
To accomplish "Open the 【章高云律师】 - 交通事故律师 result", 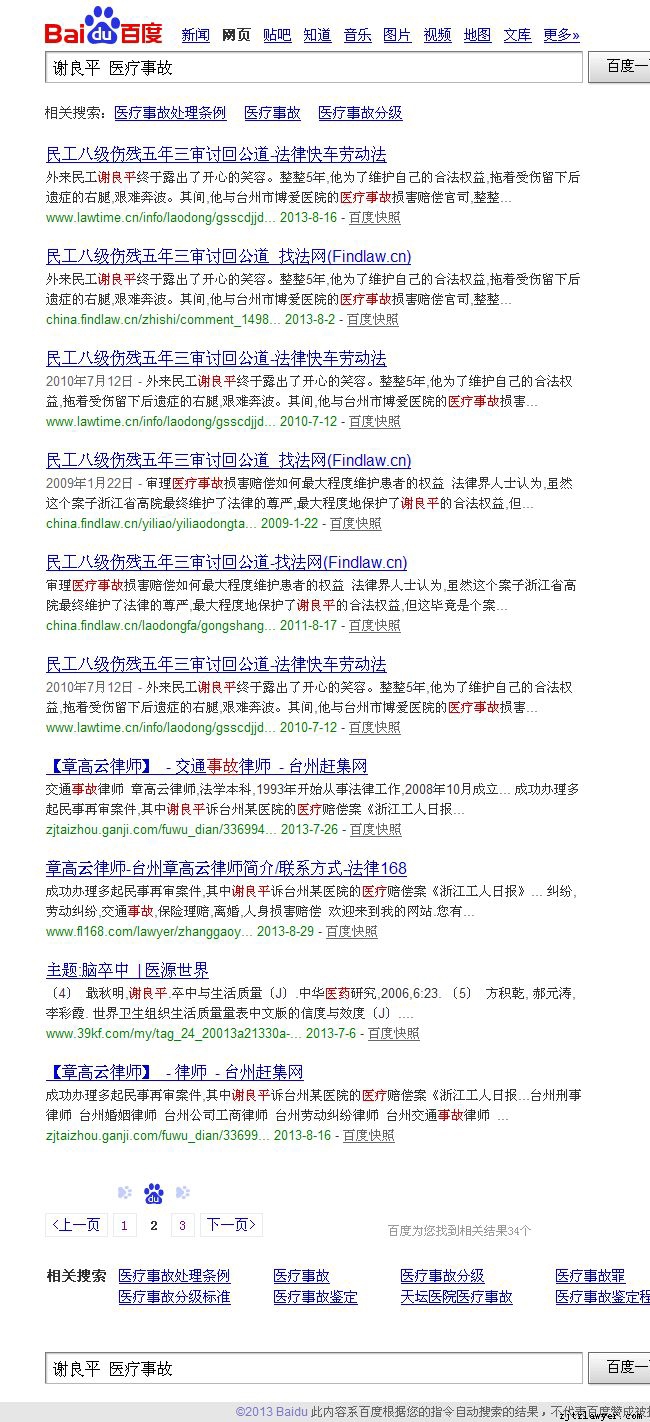I will pos(207,767).
